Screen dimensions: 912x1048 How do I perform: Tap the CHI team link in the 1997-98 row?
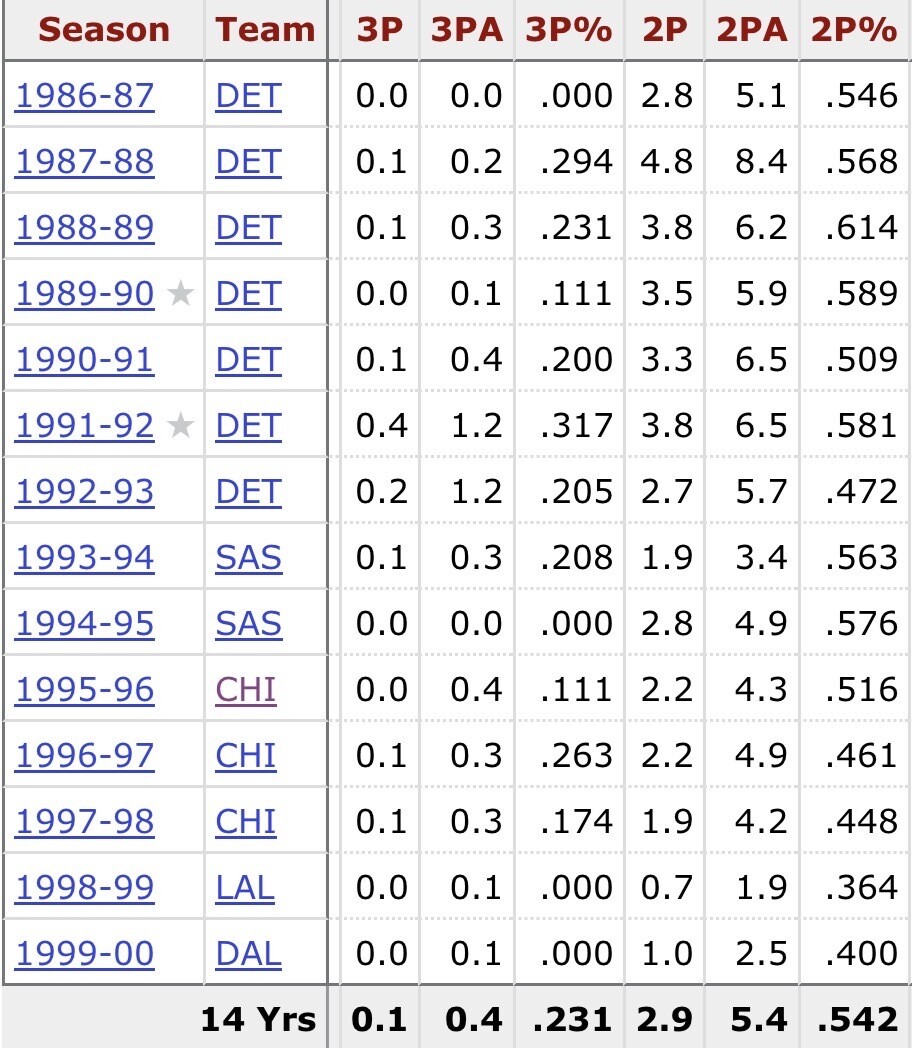tap(246, 822)
